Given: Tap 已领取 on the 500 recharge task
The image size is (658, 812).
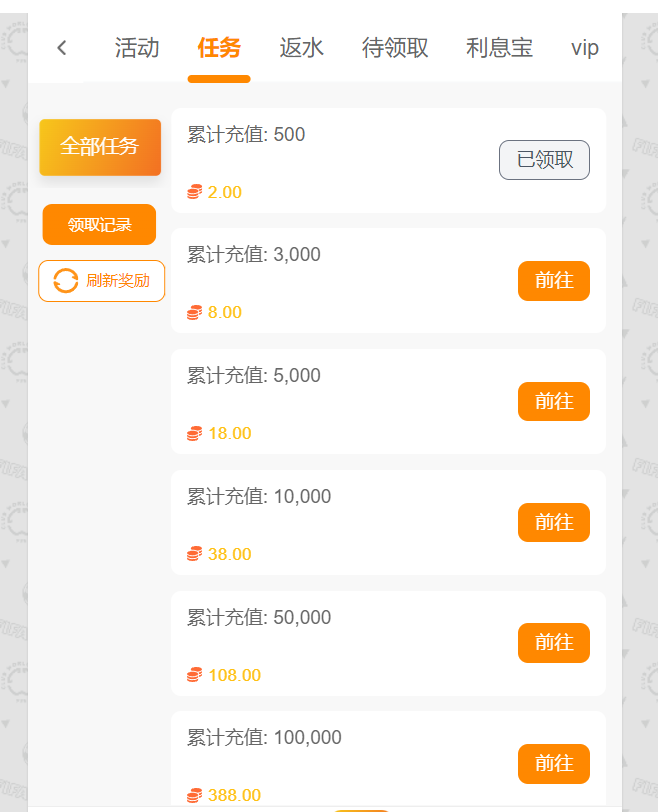Looking at the screenshot, I should (544, 160).
